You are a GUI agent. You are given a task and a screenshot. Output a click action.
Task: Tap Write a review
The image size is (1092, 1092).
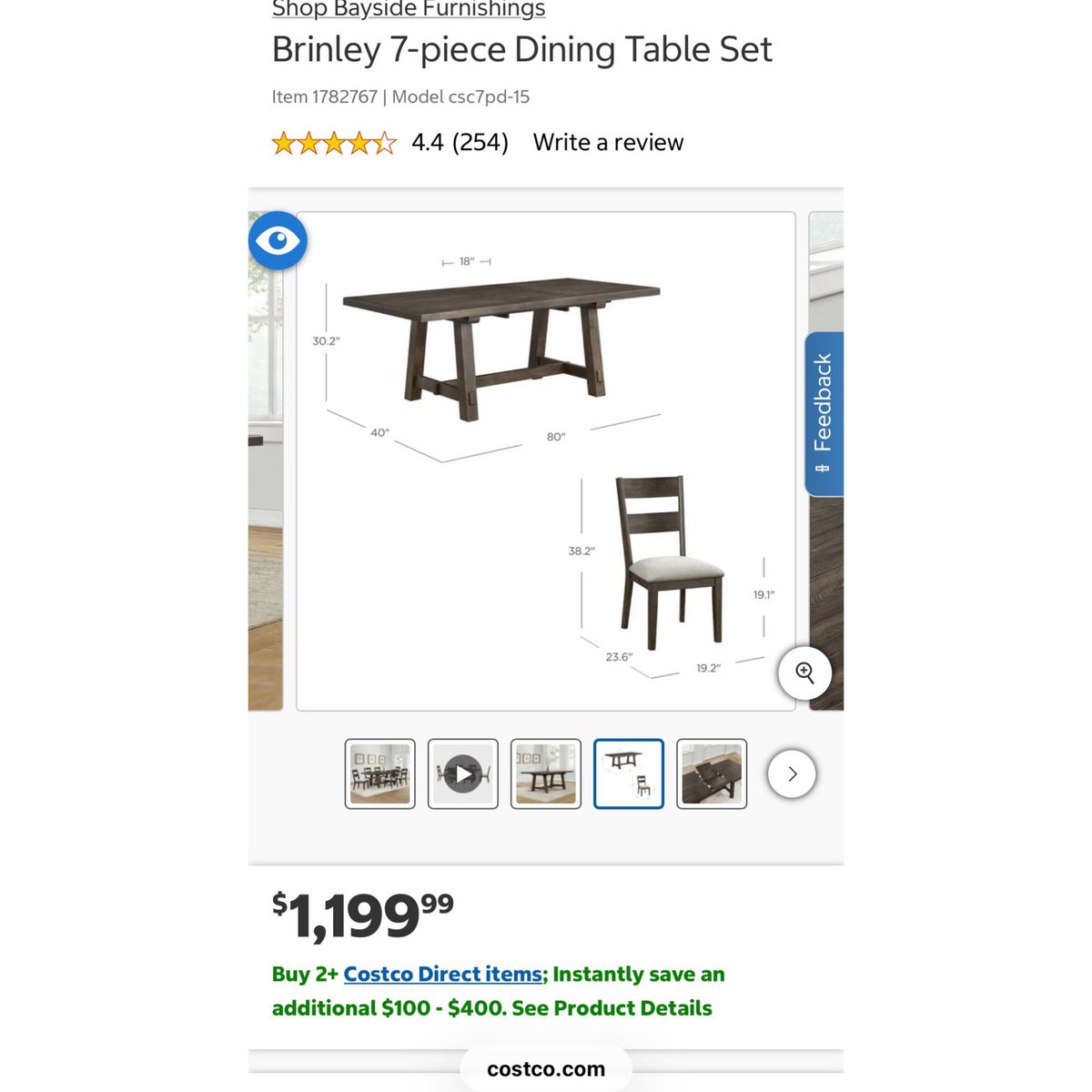tap(608, 142)
